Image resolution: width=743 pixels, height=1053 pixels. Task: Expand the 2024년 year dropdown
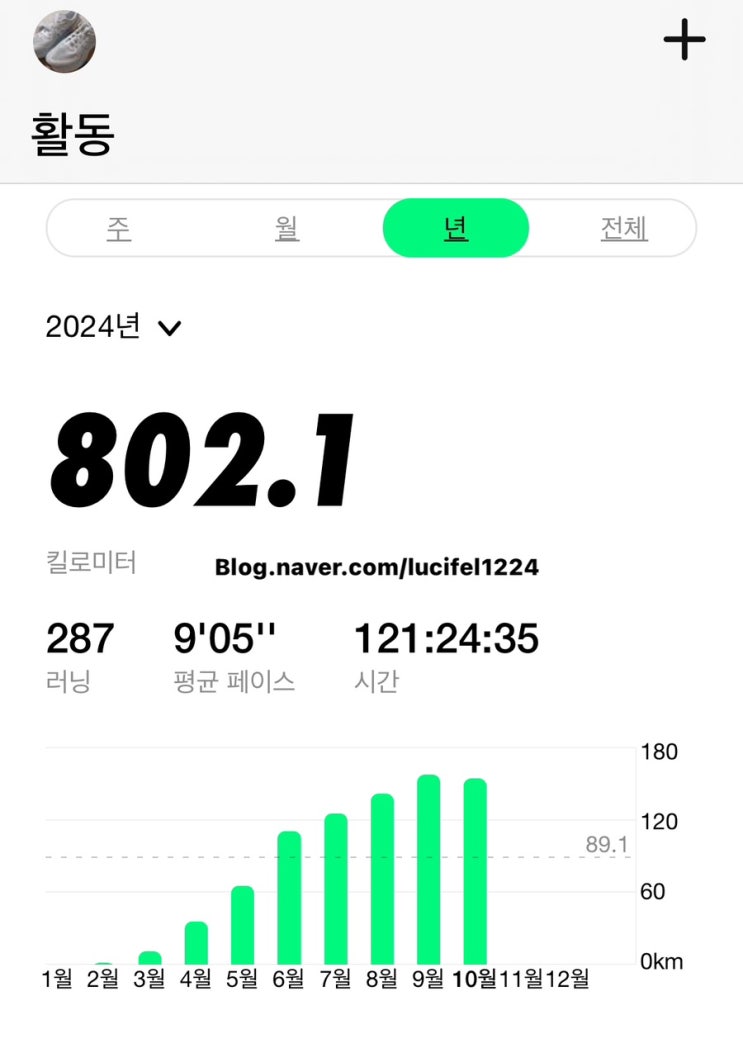114,327
